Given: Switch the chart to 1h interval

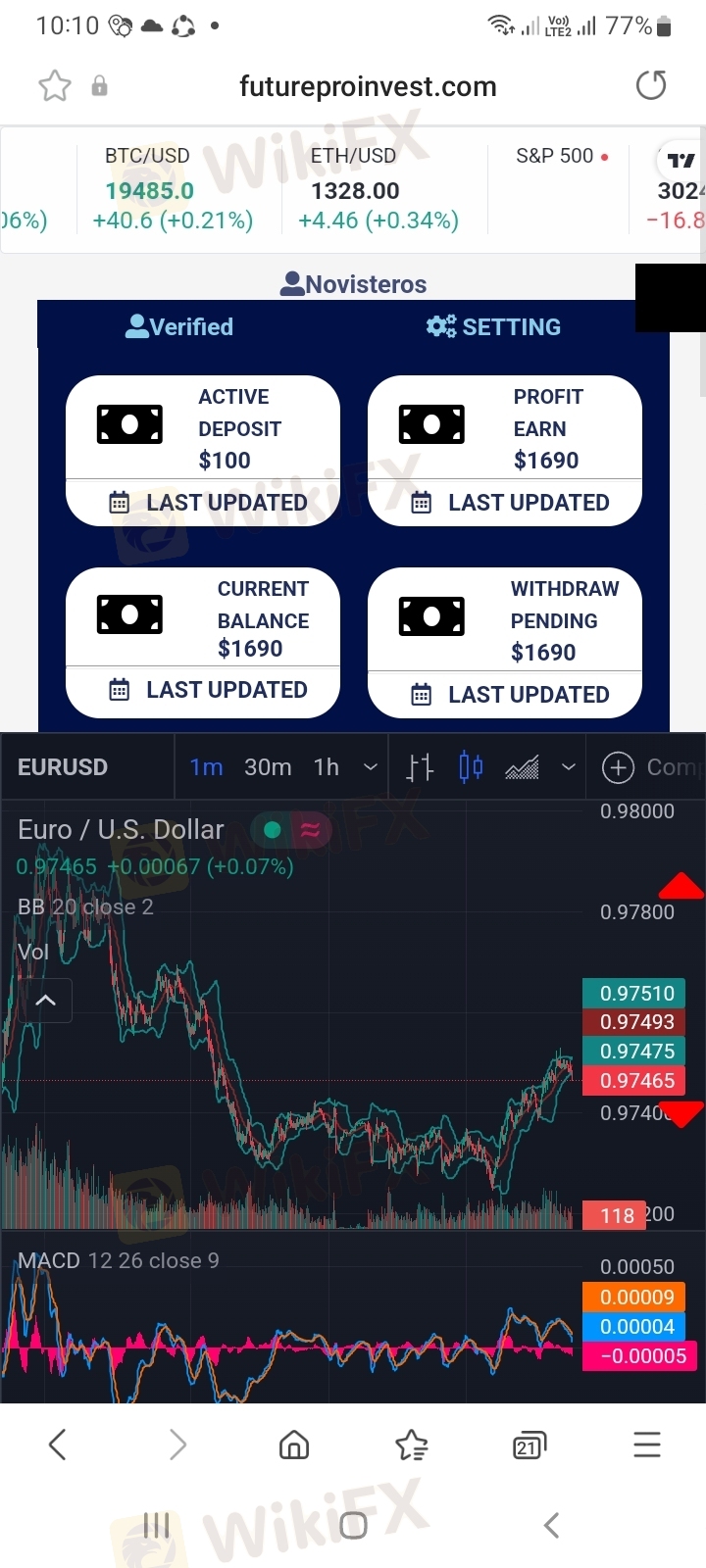Looking at the screenshot, I should pos(327,767).
